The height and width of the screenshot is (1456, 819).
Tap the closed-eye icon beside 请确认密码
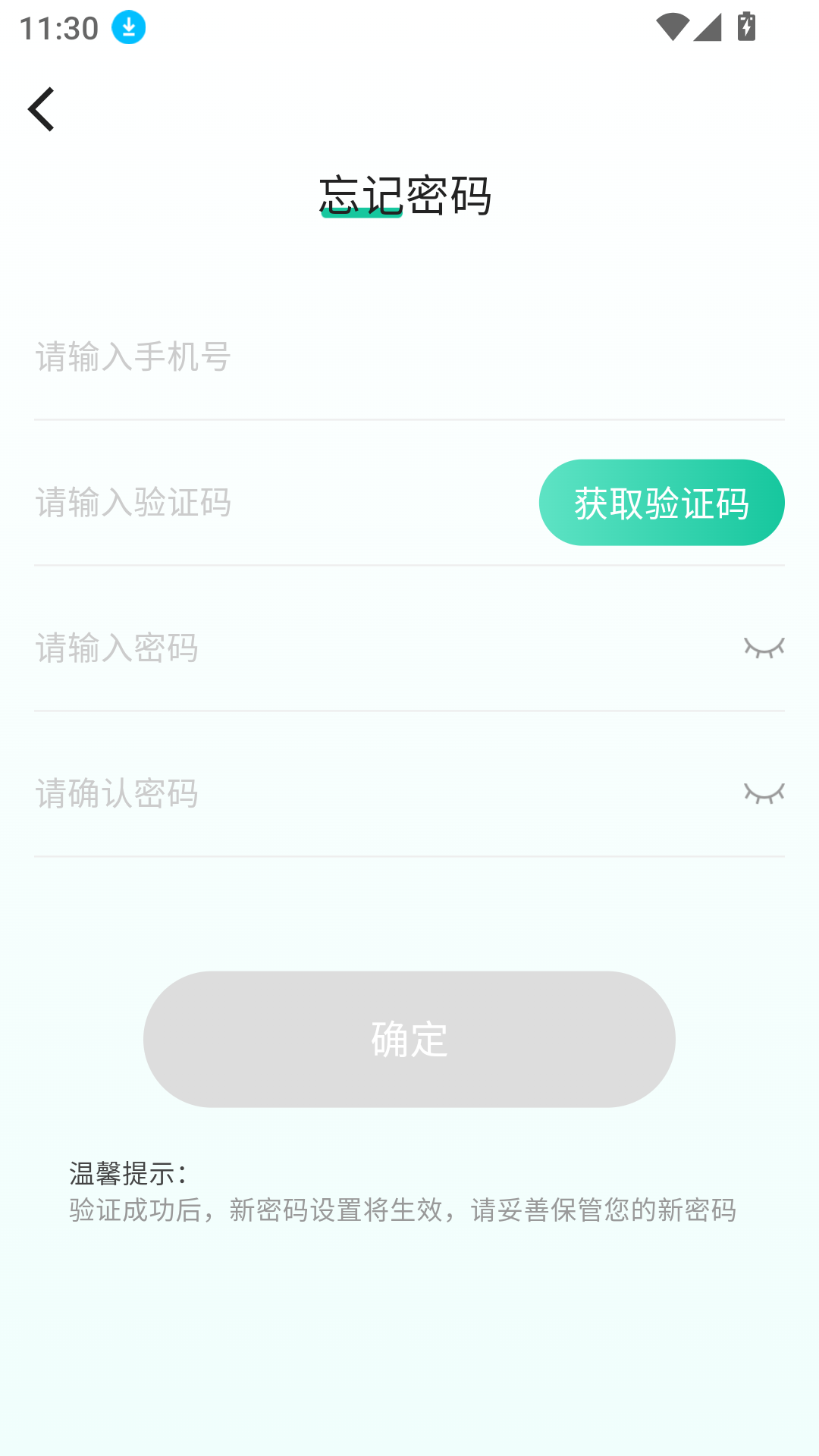tap(764, 794)
